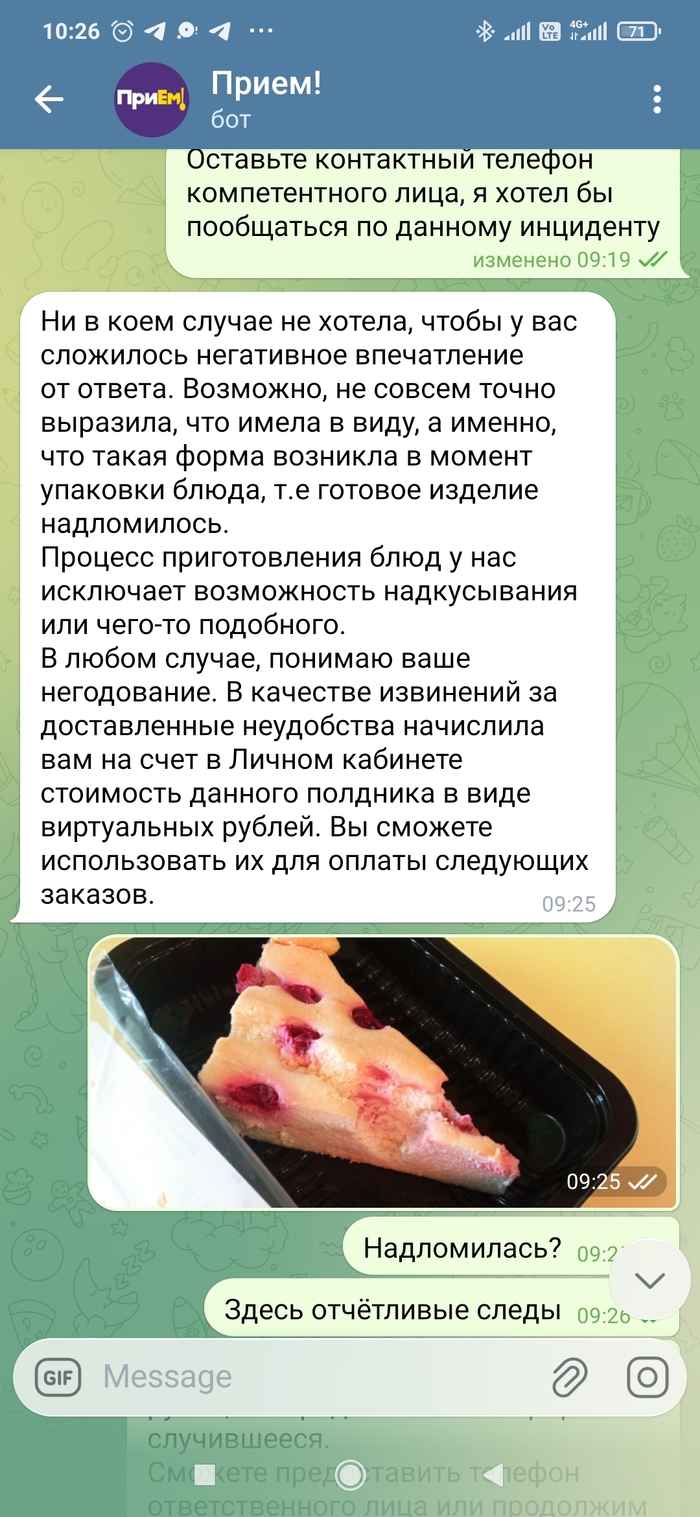Go back to the chat list
The width and height of the screenshot is (700, 1517).
point(49,99)
